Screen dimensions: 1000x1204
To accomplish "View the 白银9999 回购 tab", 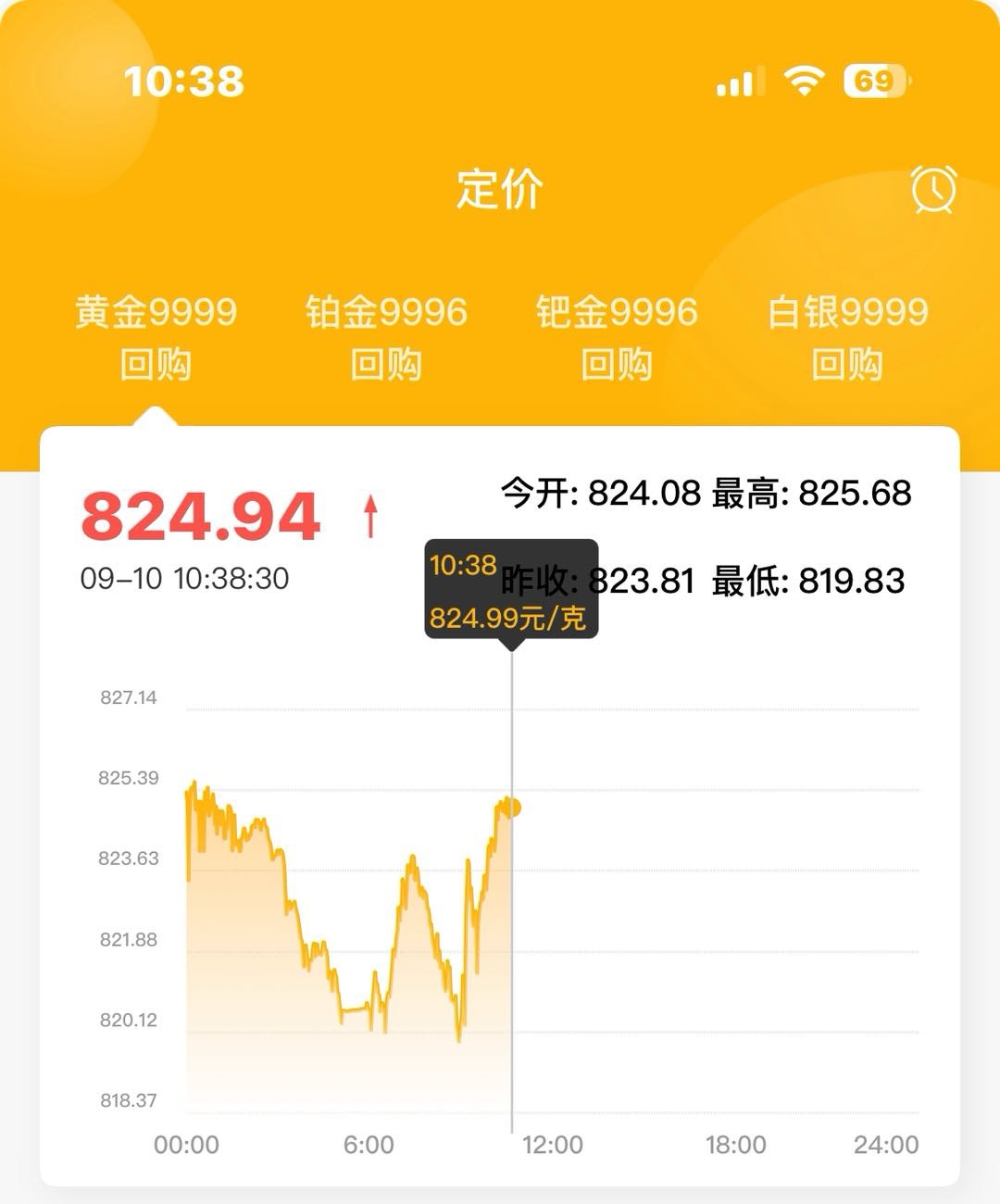I will point(847,337).
